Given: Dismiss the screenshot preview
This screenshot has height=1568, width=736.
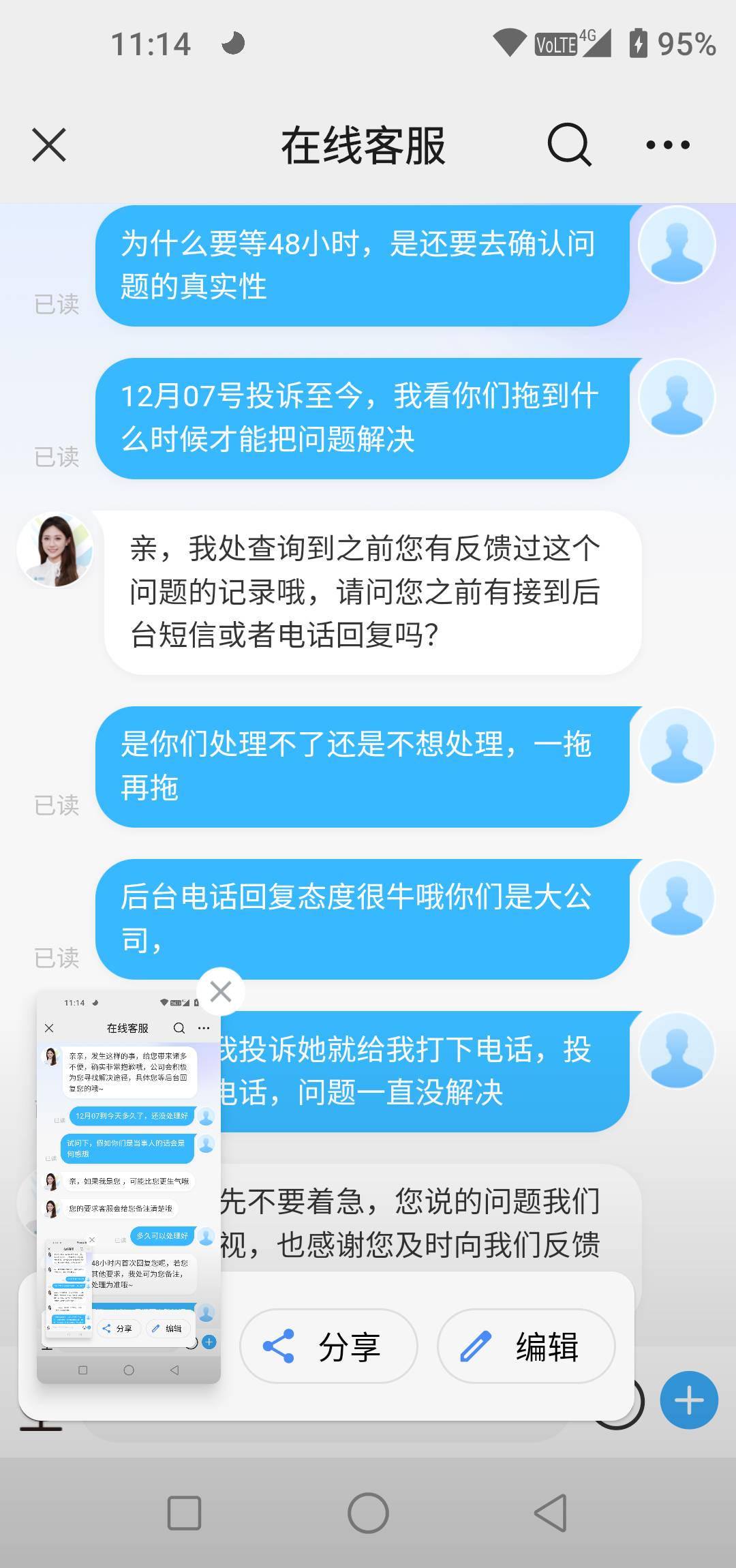Looking at the screenshot, I should (220, 991).
